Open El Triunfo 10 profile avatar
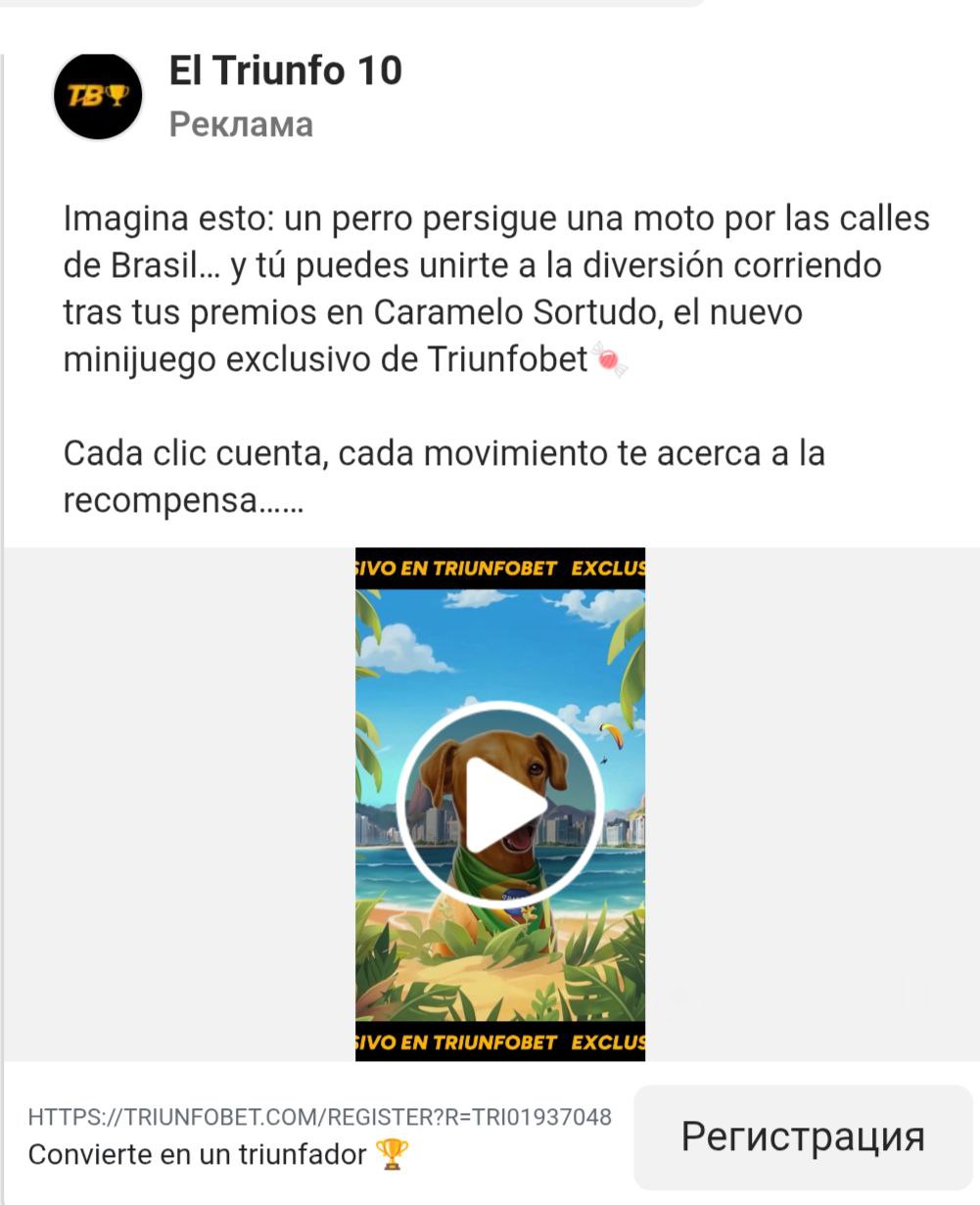This screenshot has width=980, height=1205. point(98,96)
